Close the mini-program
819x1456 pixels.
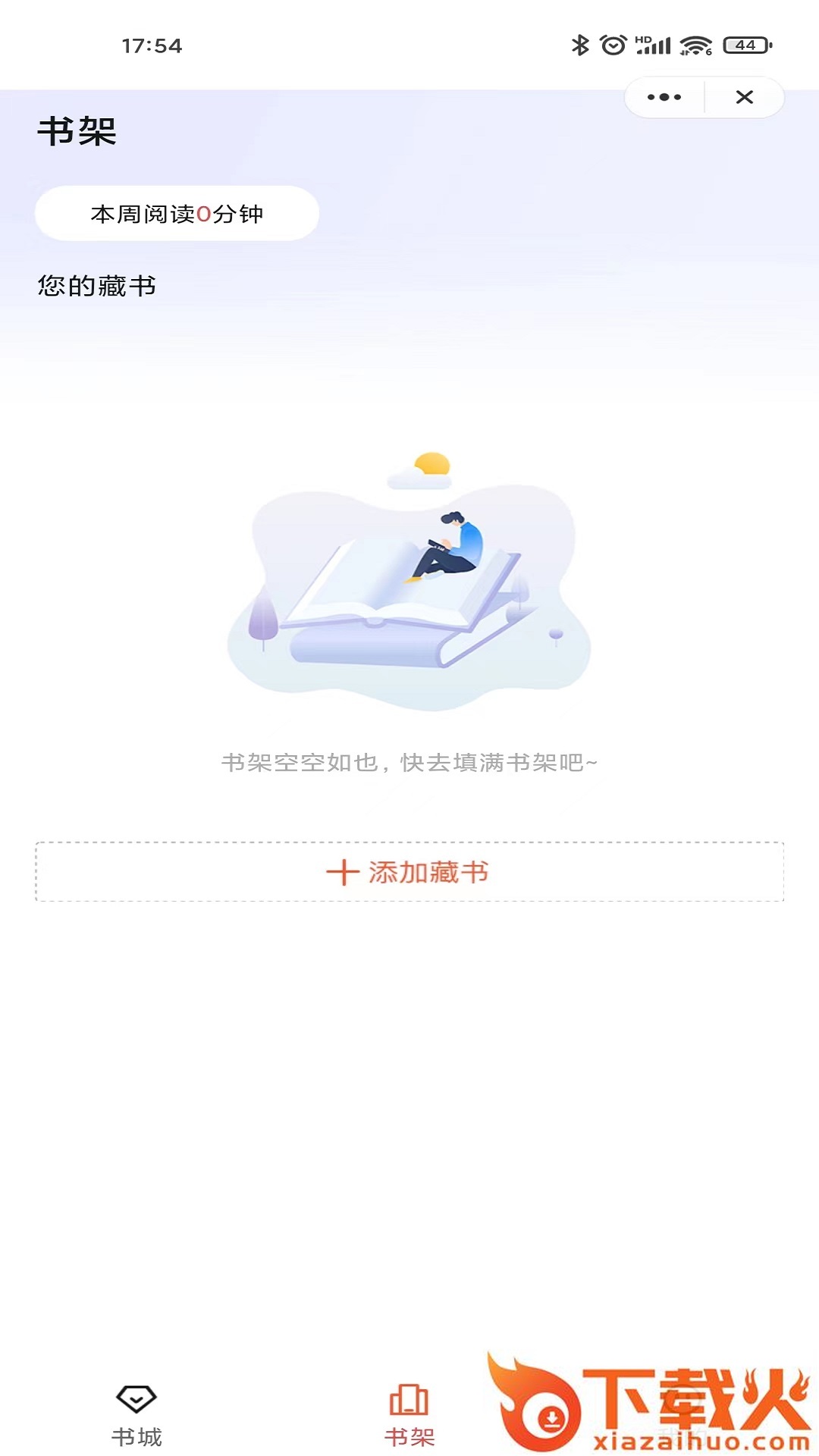click(x=745, y=97)
